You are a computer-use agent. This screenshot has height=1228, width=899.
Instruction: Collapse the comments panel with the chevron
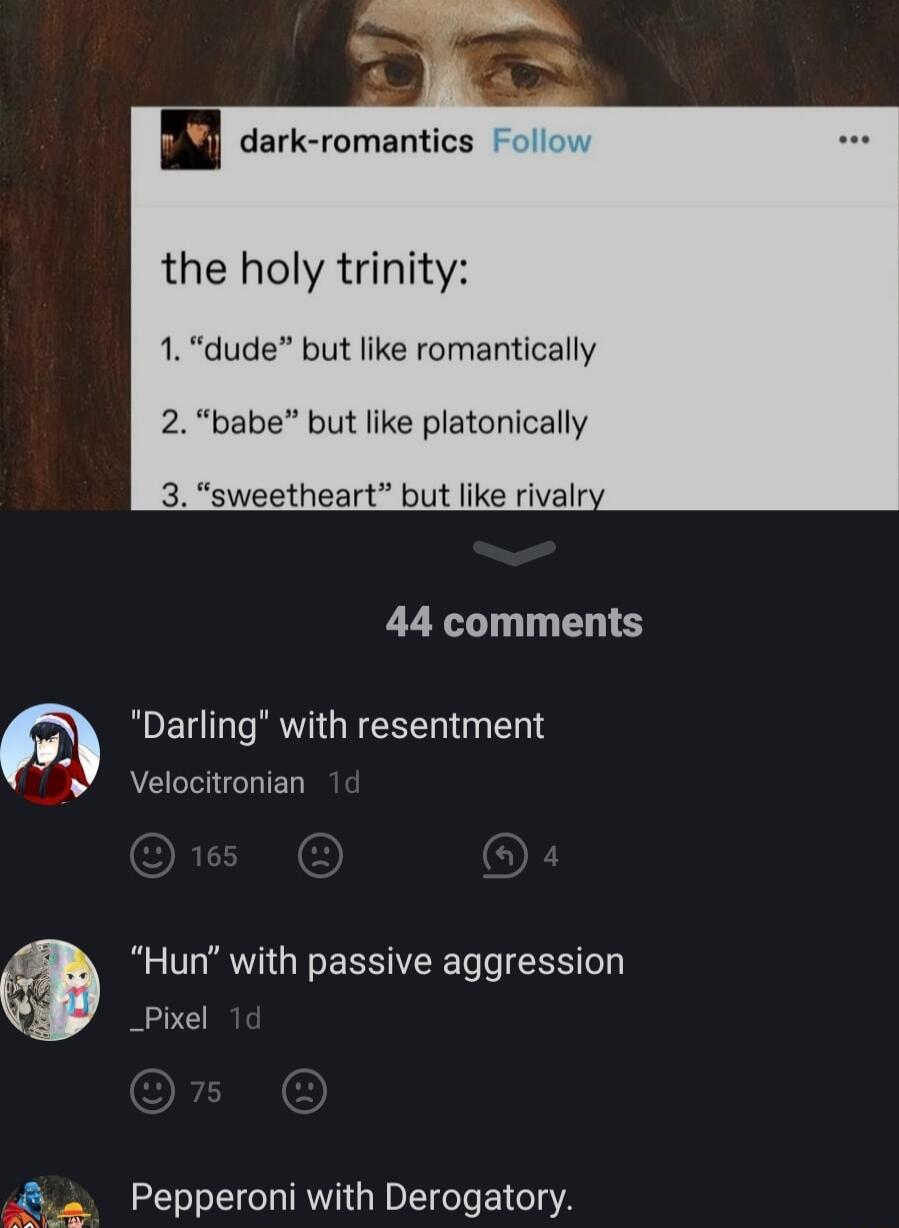pyautogui.click(x=513, y=552)
